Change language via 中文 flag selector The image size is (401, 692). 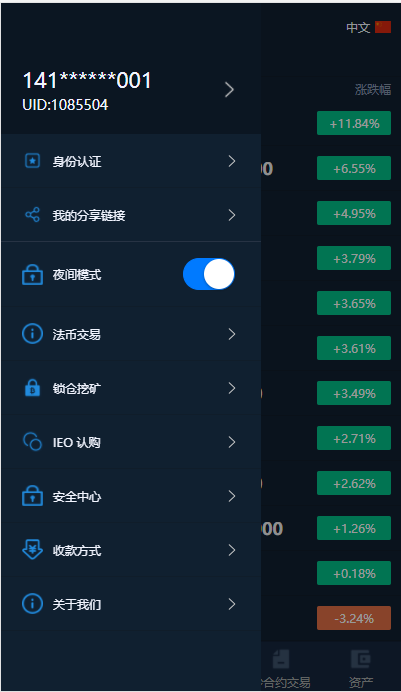click(x=368, y=27)
